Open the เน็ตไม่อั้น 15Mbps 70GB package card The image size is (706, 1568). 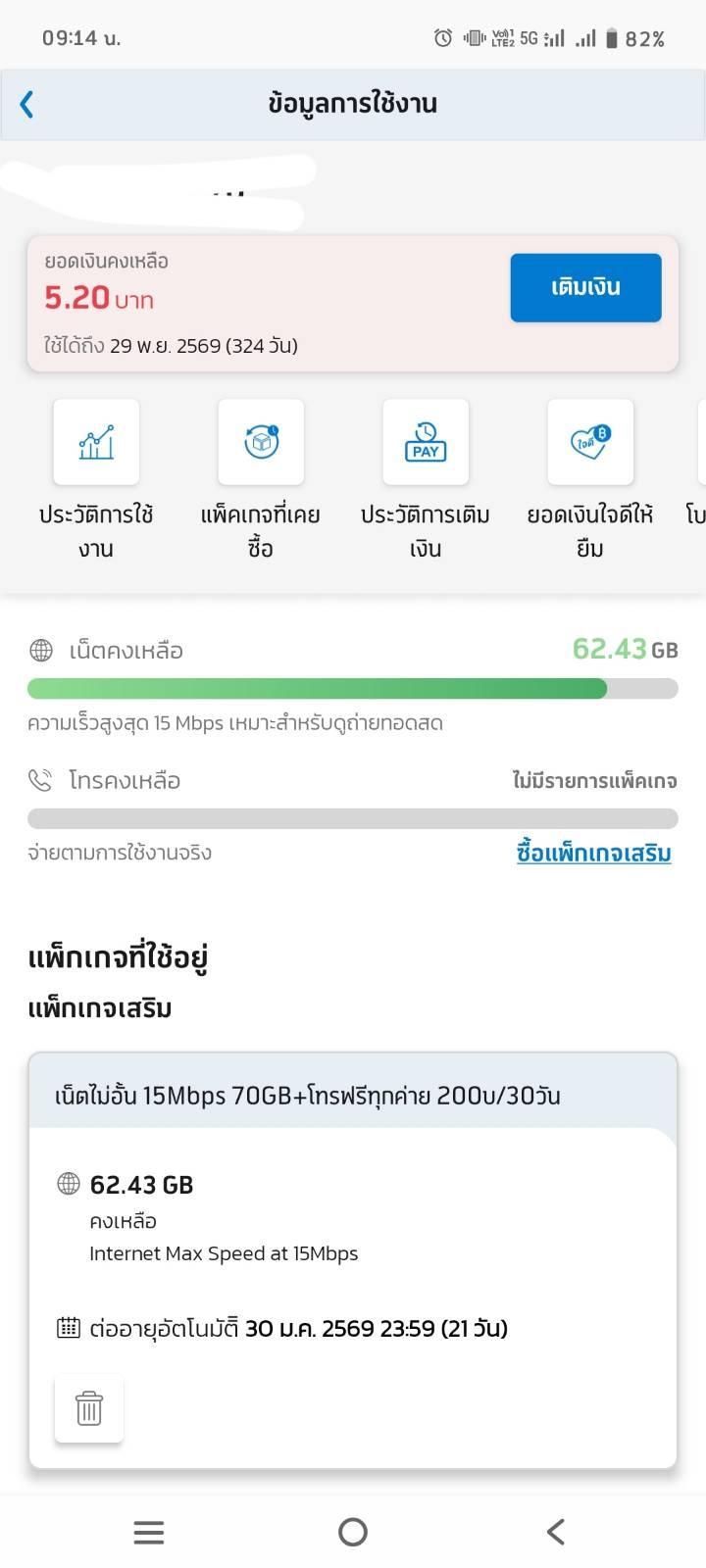pyautogui.click(x=353, y=1260)
